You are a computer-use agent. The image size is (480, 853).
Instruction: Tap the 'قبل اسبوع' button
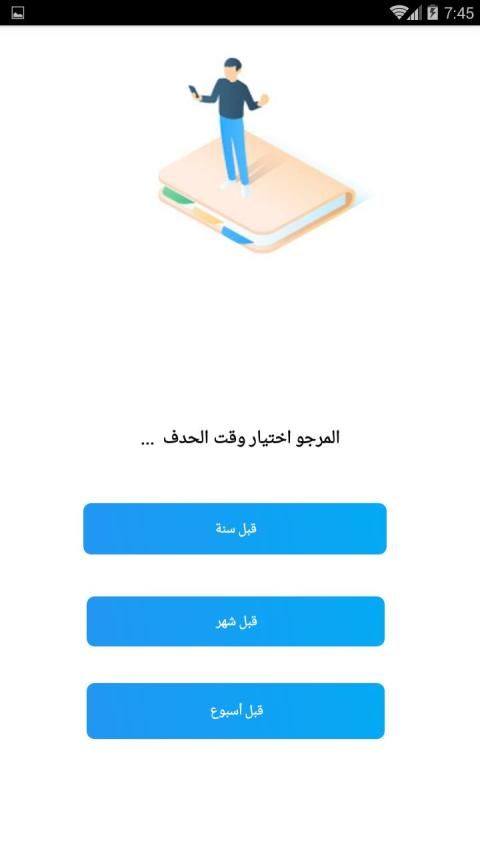(235, 711)
